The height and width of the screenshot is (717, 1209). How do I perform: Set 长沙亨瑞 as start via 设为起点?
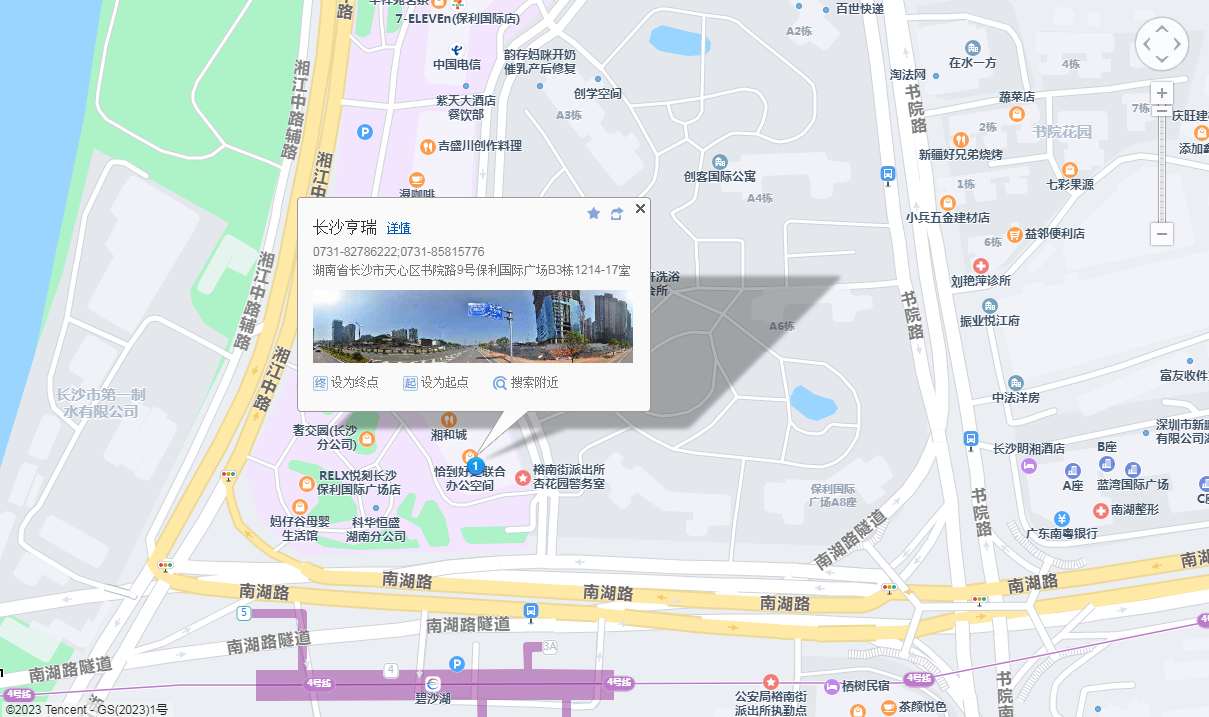436,382
